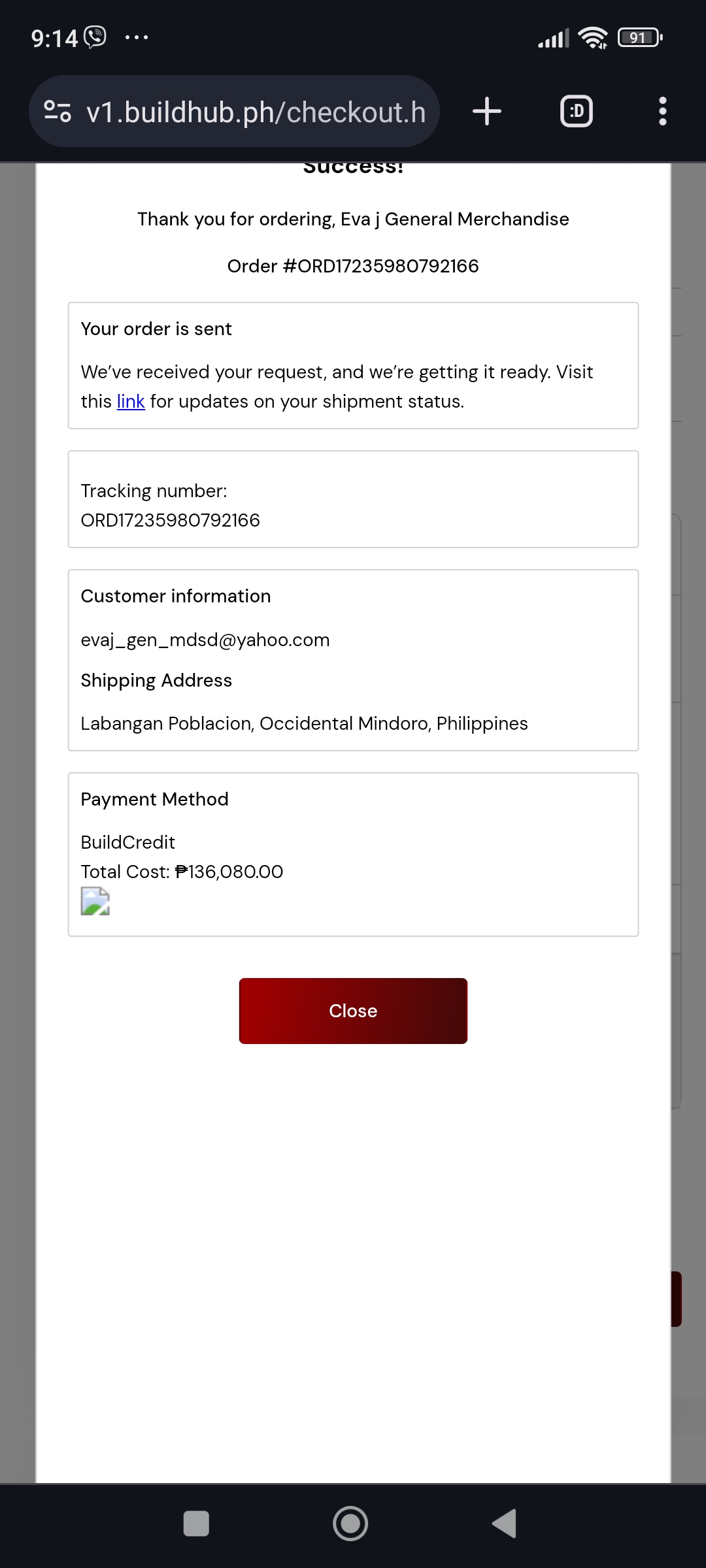Go back with the system back button
Viewport: 706px width, 1568px height.
point(505,1524)
